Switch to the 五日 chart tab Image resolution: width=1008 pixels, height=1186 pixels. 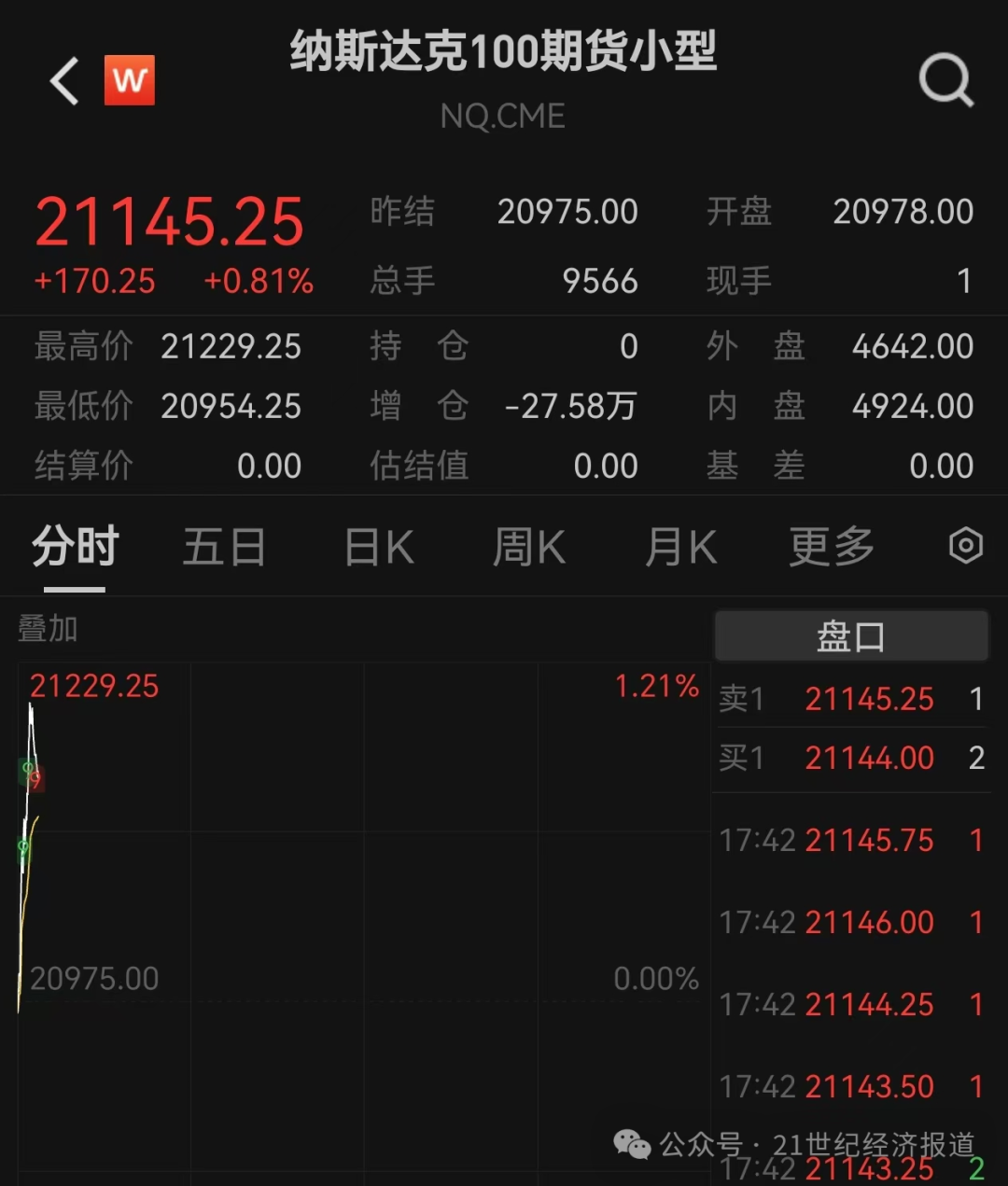(224, 547)
